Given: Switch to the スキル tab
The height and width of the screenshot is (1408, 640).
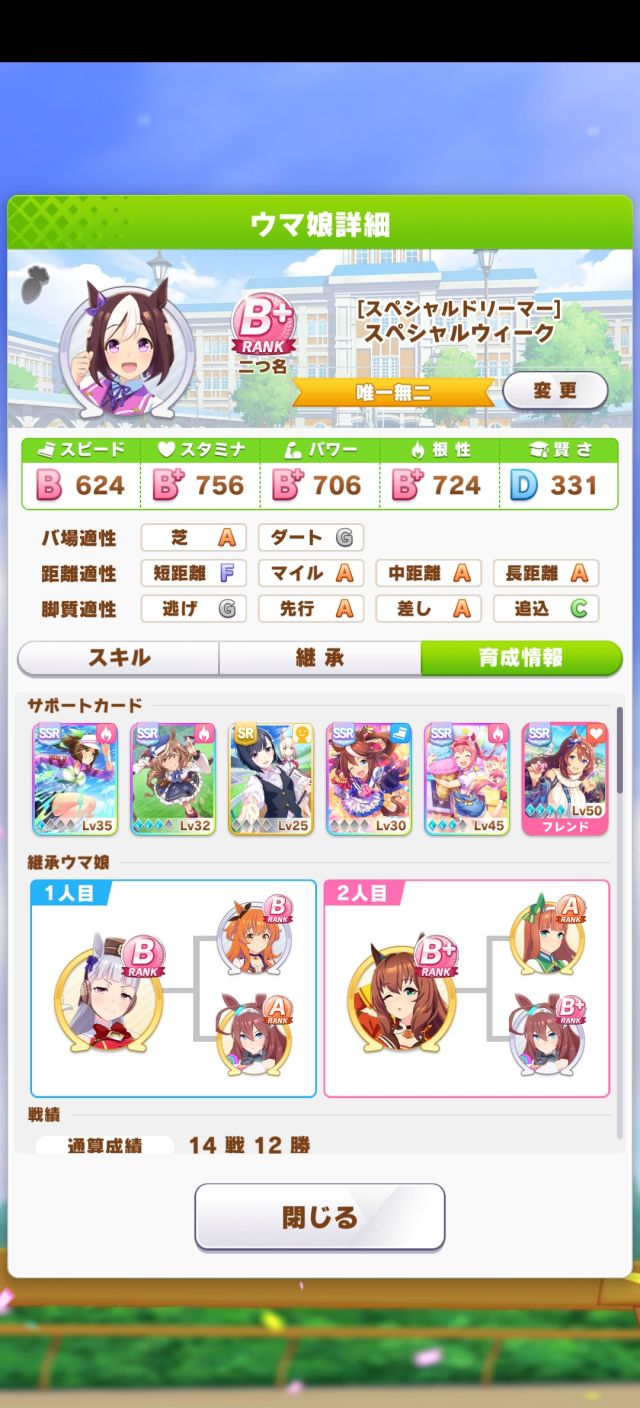Looking at the screenshot, I should (x=119, y=658).
